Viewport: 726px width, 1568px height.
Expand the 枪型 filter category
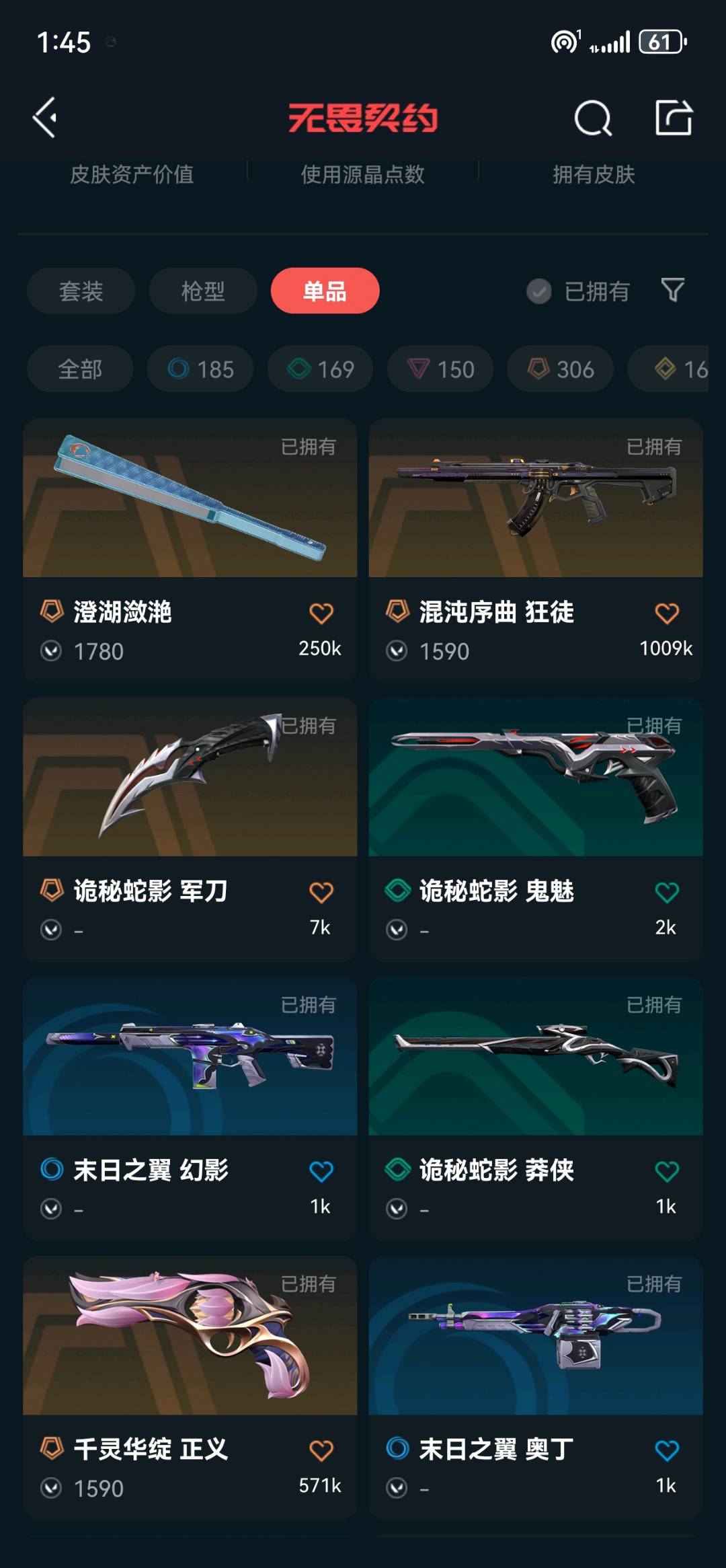(x=202, y=291)
